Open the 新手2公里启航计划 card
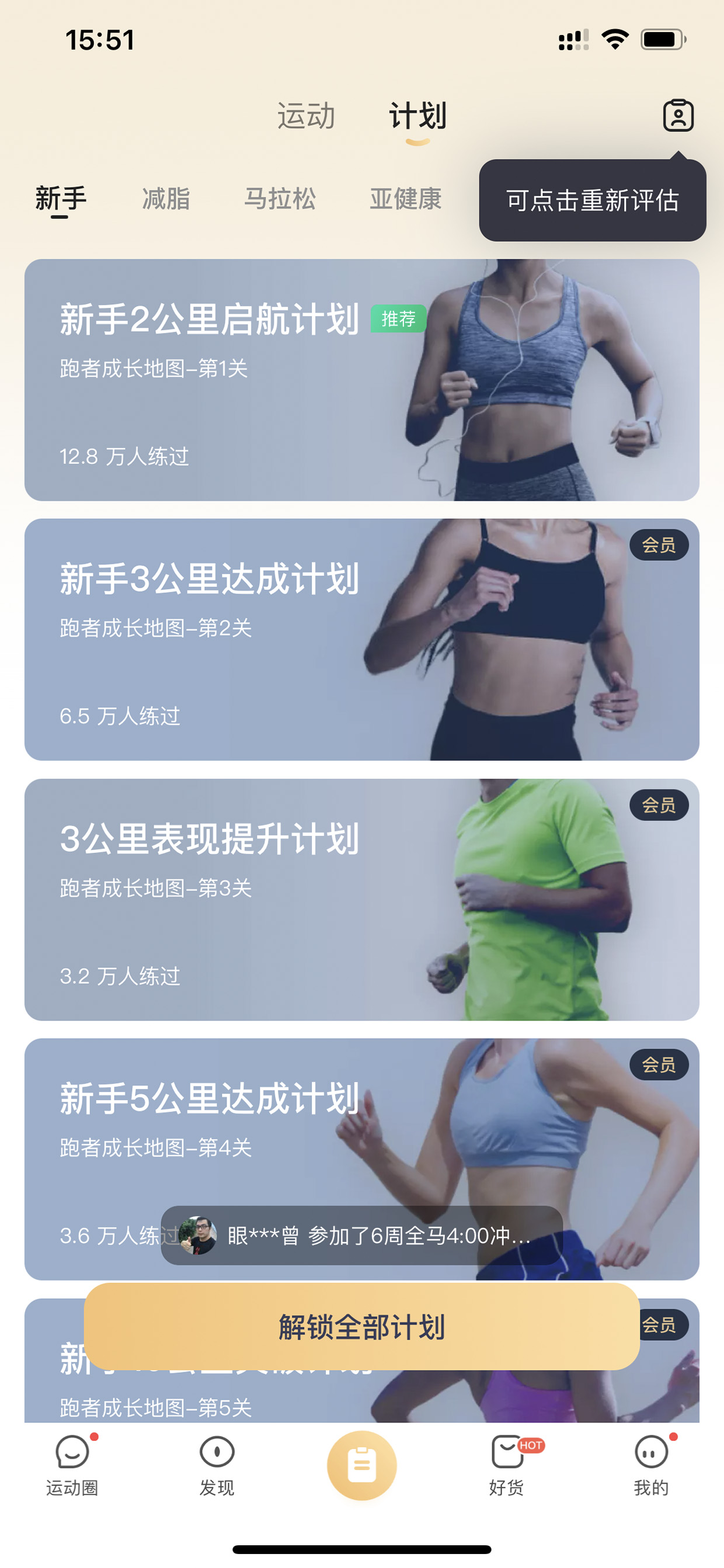Image resolution: width=724 pixels, height=1568 pixels. [362, 380]
